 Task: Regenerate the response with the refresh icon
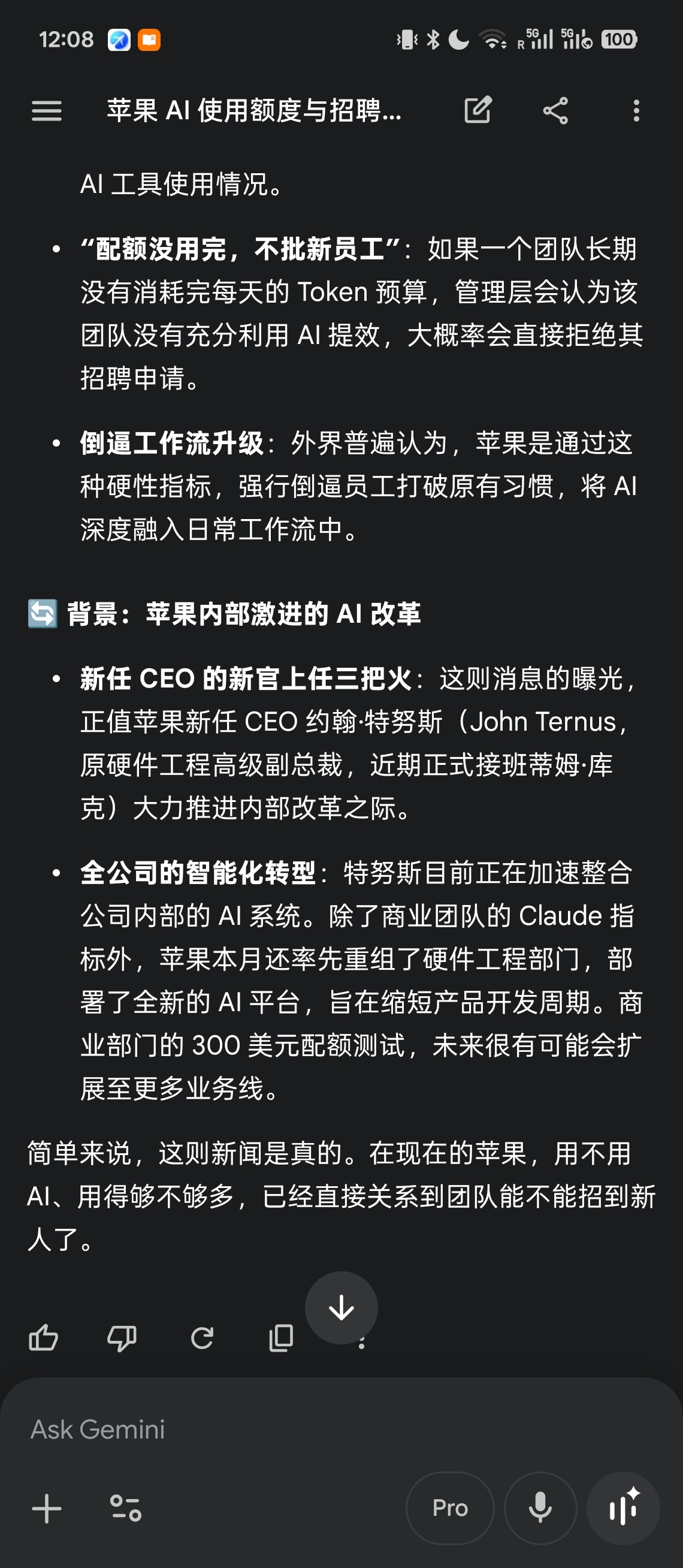202,1340
